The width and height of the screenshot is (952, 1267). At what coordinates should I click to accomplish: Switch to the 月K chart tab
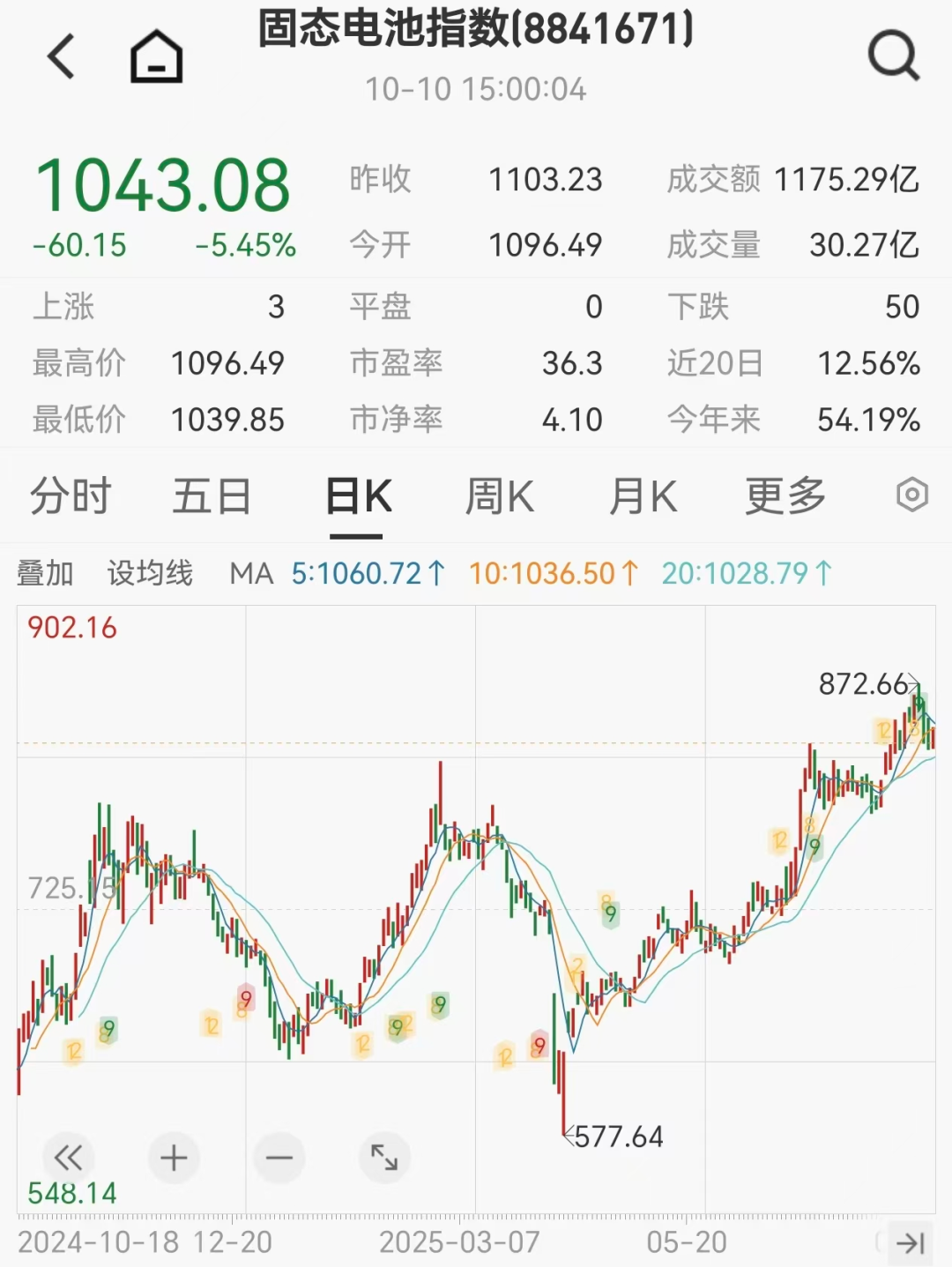643,496
